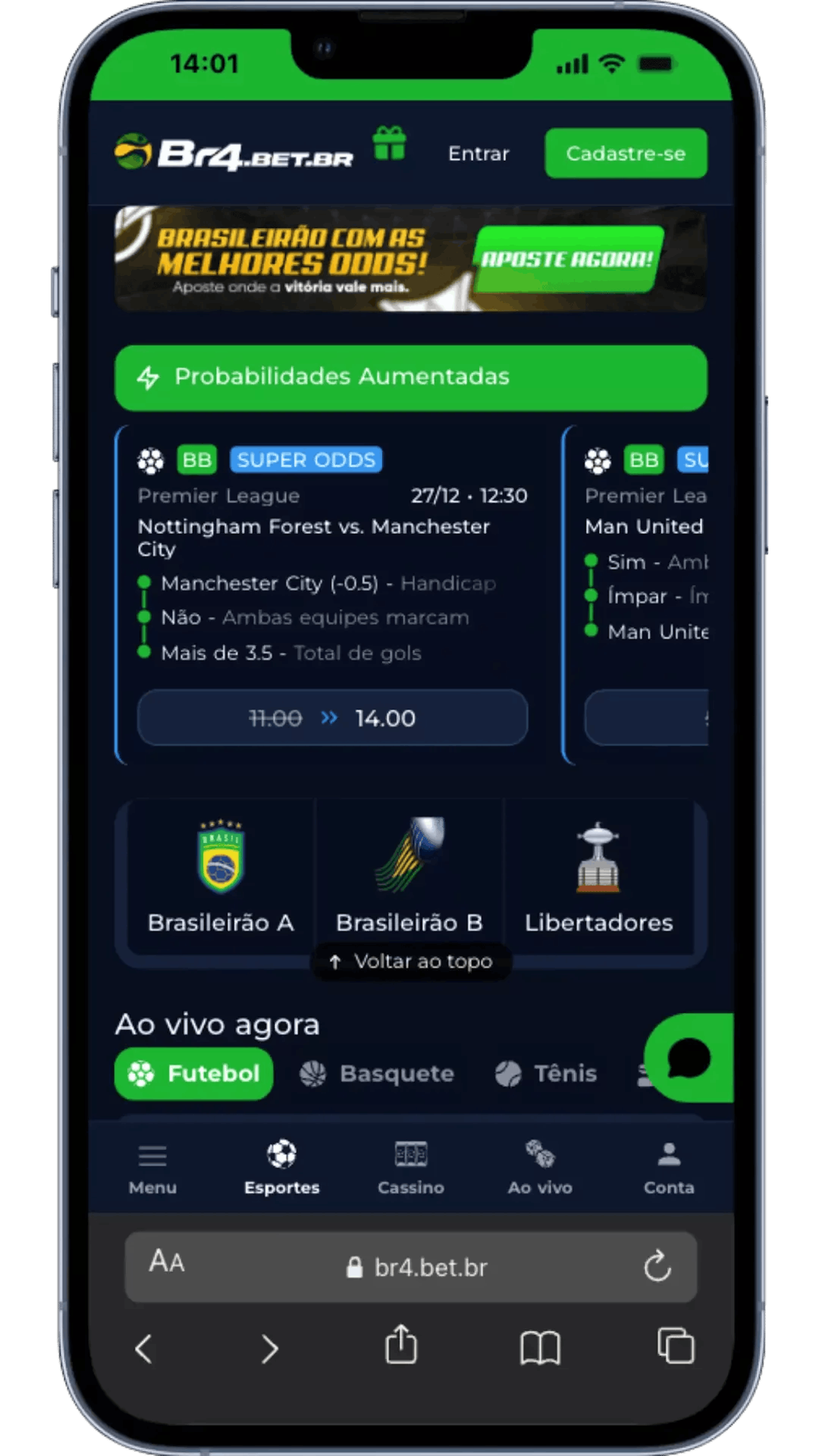Open the gift promotions icon
The height and width of the screenshot is (1456, 819).
coord(389,144)
